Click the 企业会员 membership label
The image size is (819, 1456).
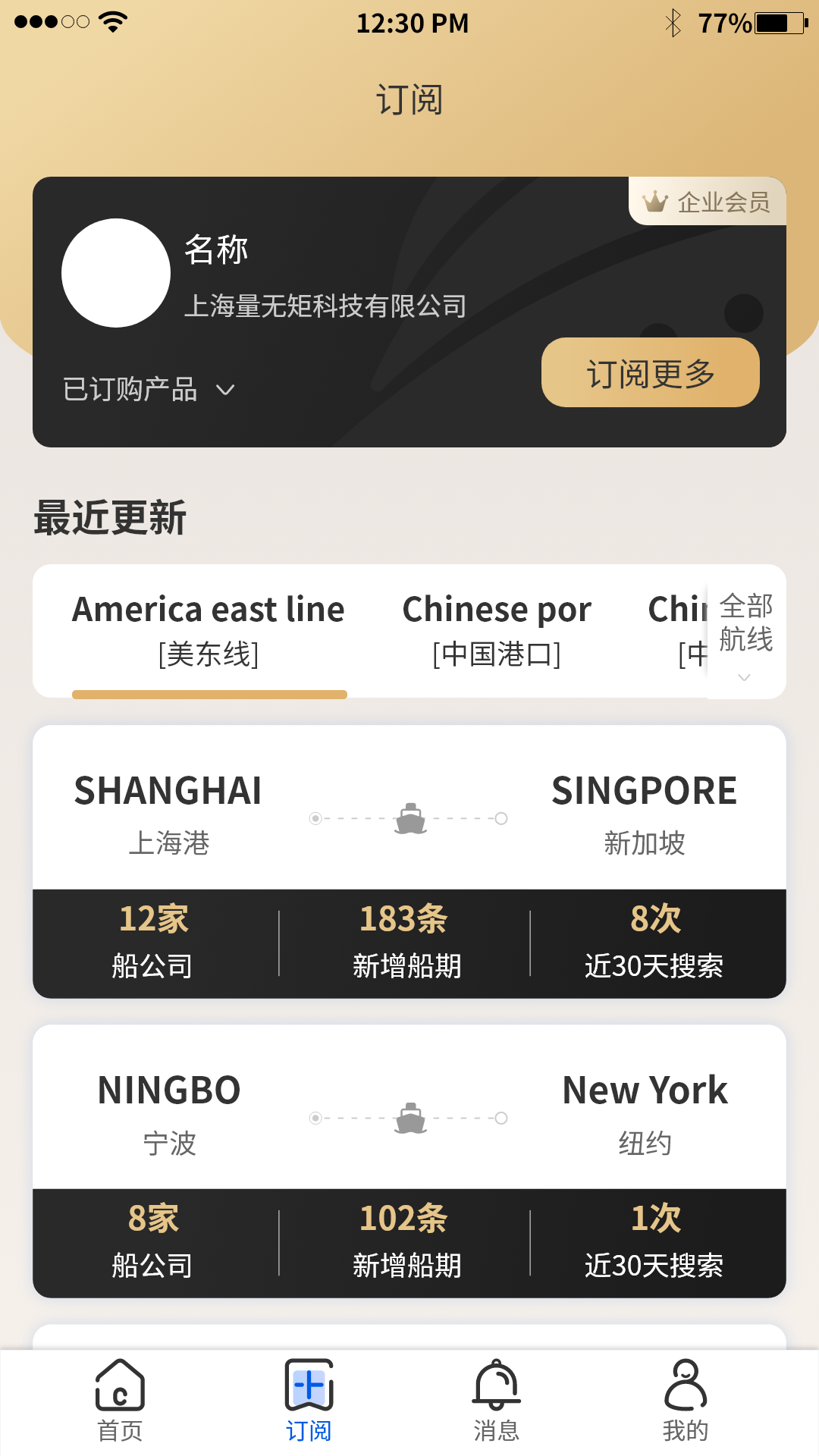click(x=724, y=202)
